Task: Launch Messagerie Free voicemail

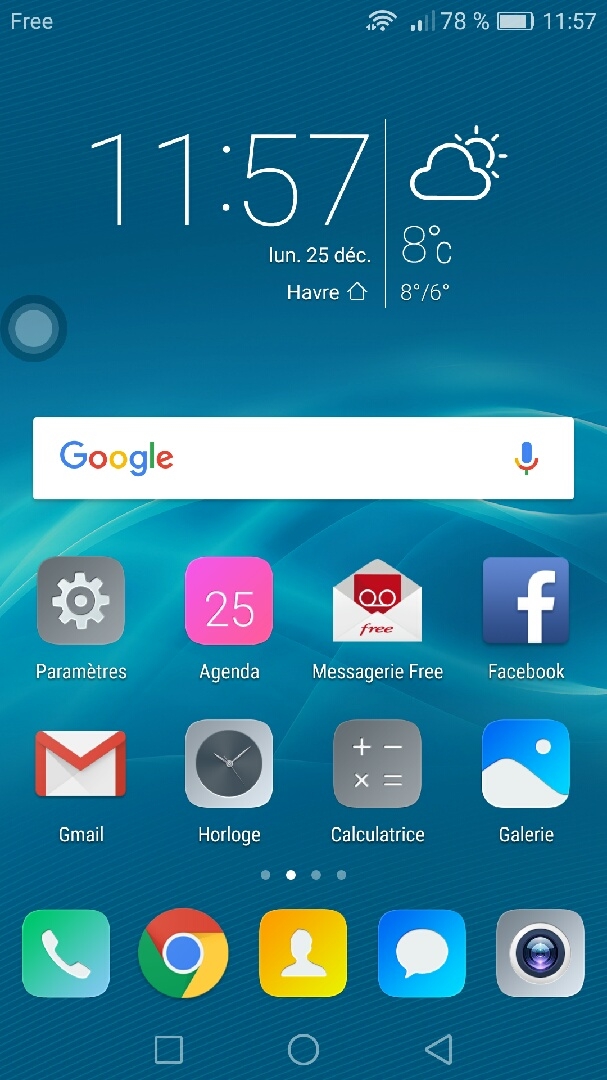Action: 377,600
